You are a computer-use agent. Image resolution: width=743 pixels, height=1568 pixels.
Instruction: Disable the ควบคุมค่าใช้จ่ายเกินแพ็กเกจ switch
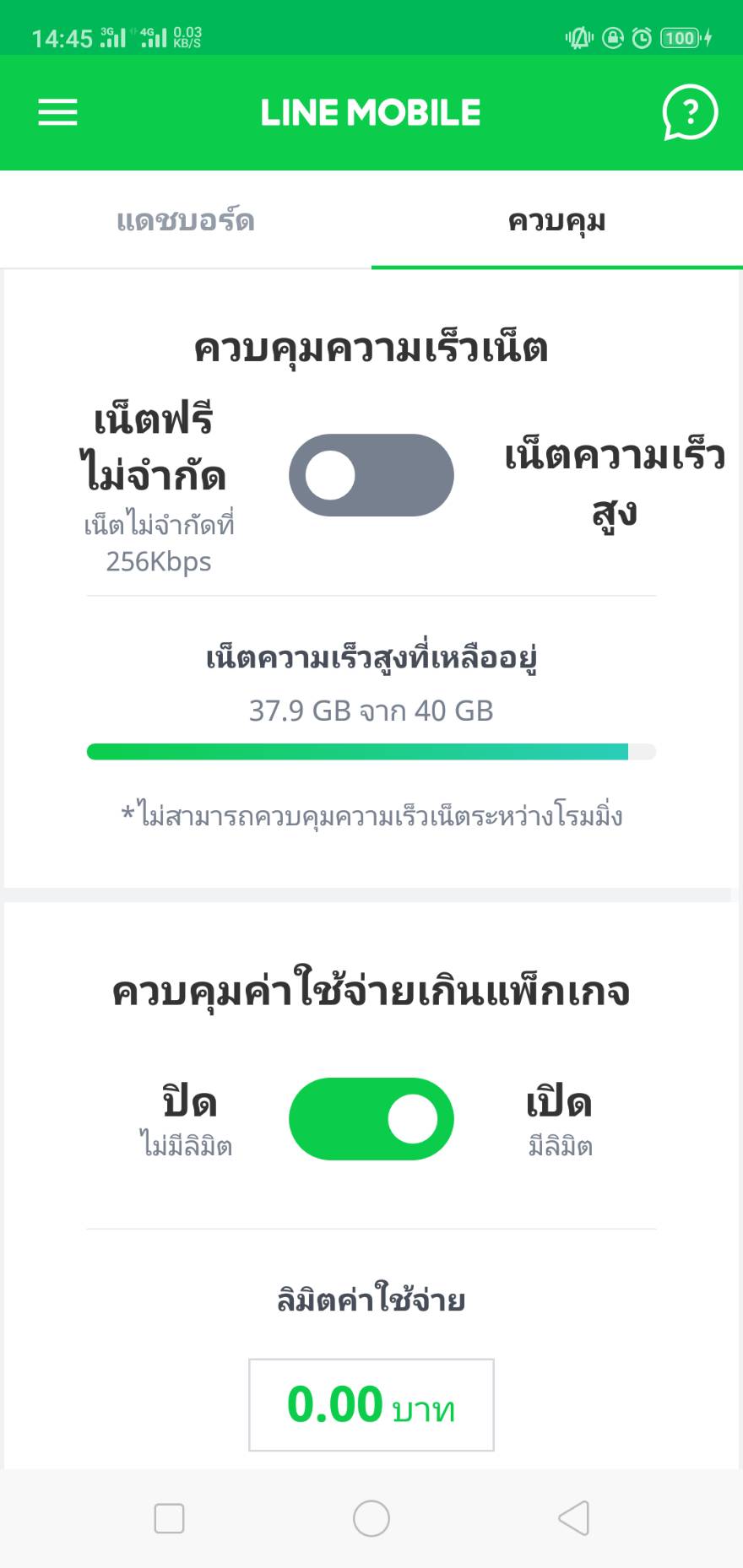(371, 1119)
